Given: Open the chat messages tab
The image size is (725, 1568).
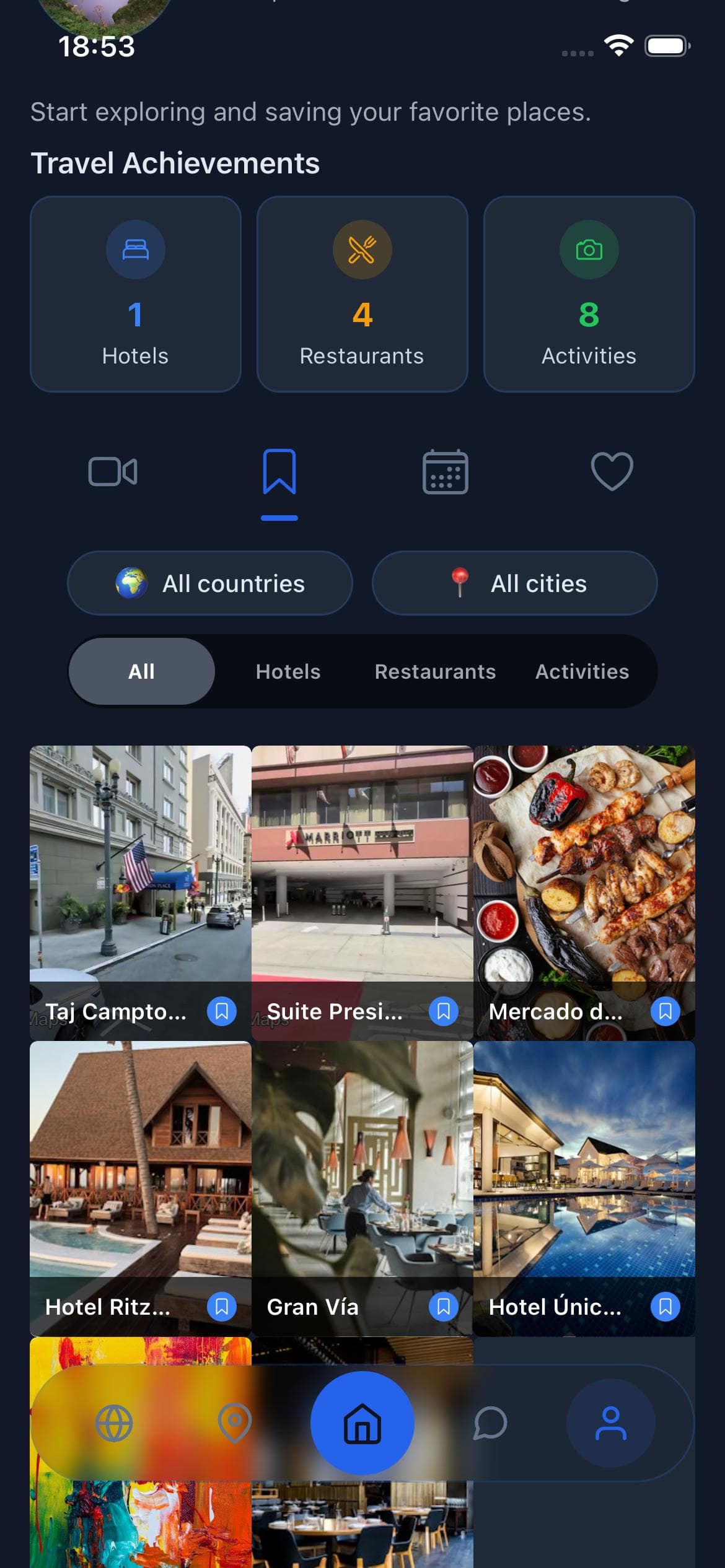Looking at the screenshot, I should pos(490,1423).
